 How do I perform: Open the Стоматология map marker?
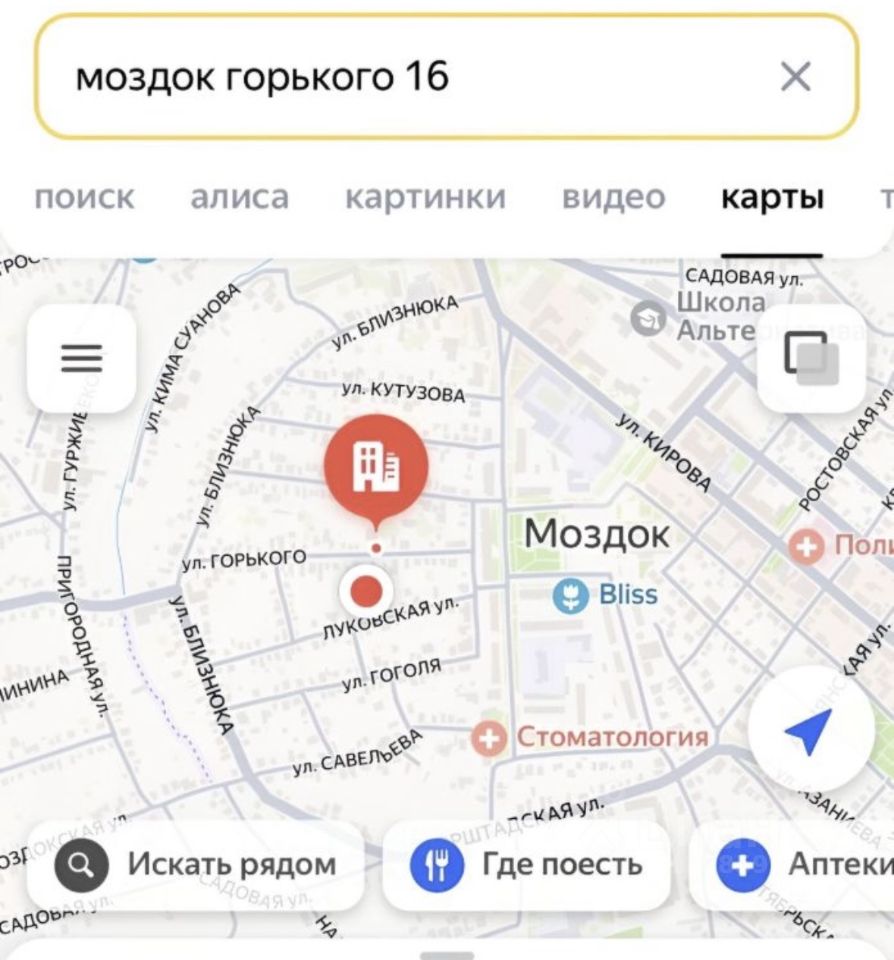[x=490, y=738]
